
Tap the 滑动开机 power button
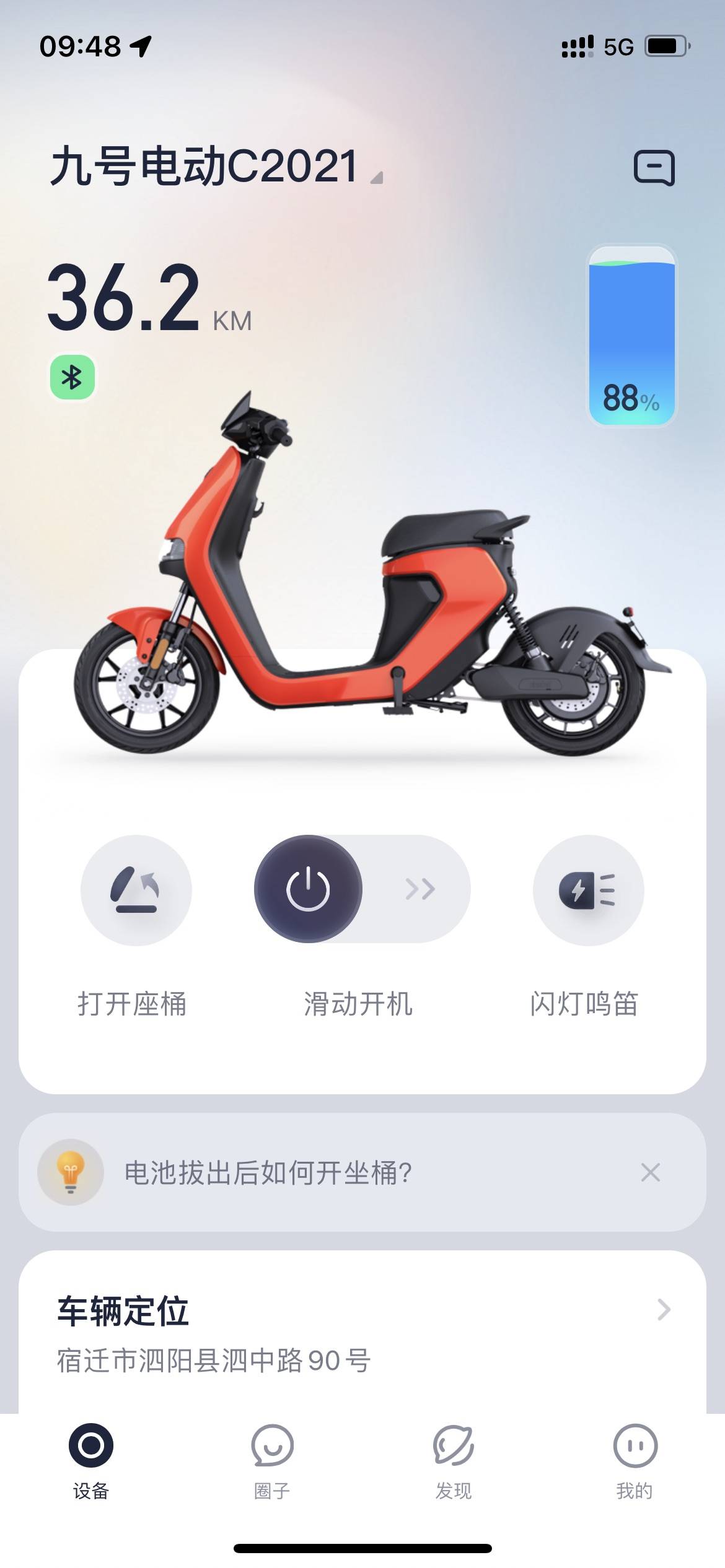(x=308, y=889)
